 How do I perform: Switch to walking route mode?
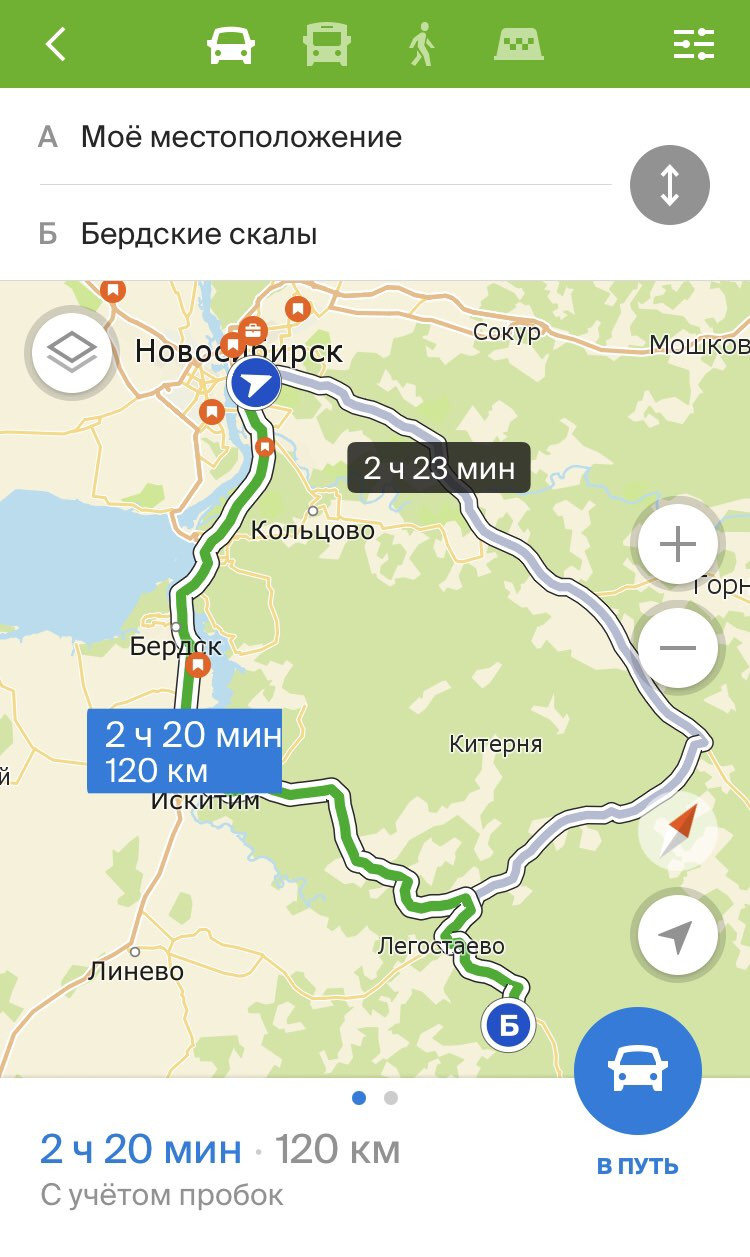tap(422, 44)
